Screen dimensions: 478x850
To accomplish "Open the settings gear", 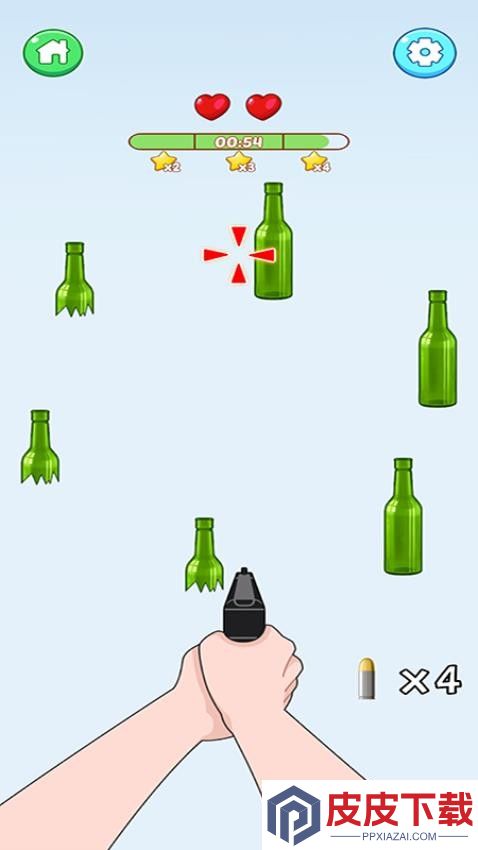I will 425,53.
